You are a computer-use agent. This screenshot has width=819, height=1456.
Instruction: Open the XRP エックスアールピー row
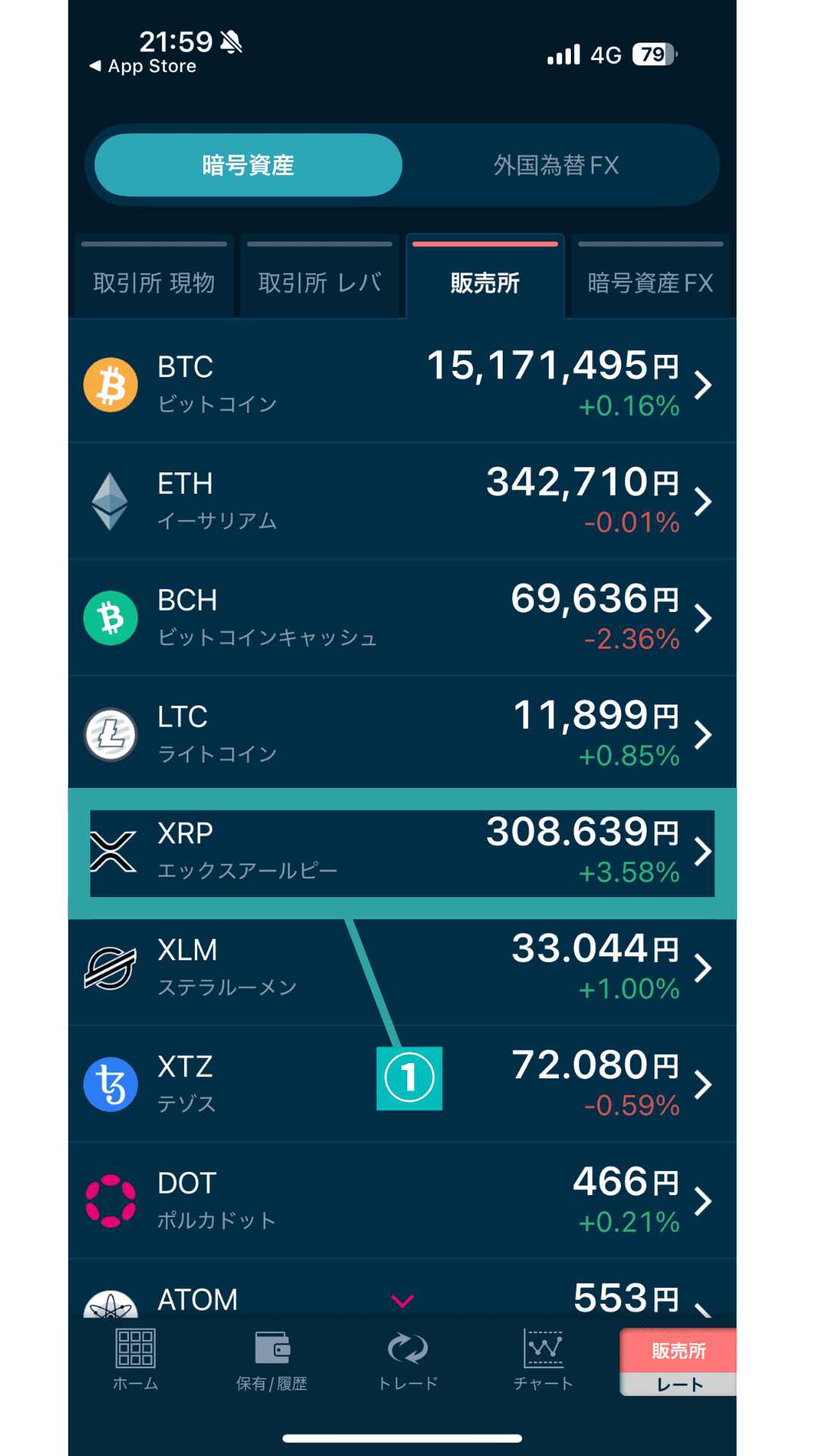[402, 852]
